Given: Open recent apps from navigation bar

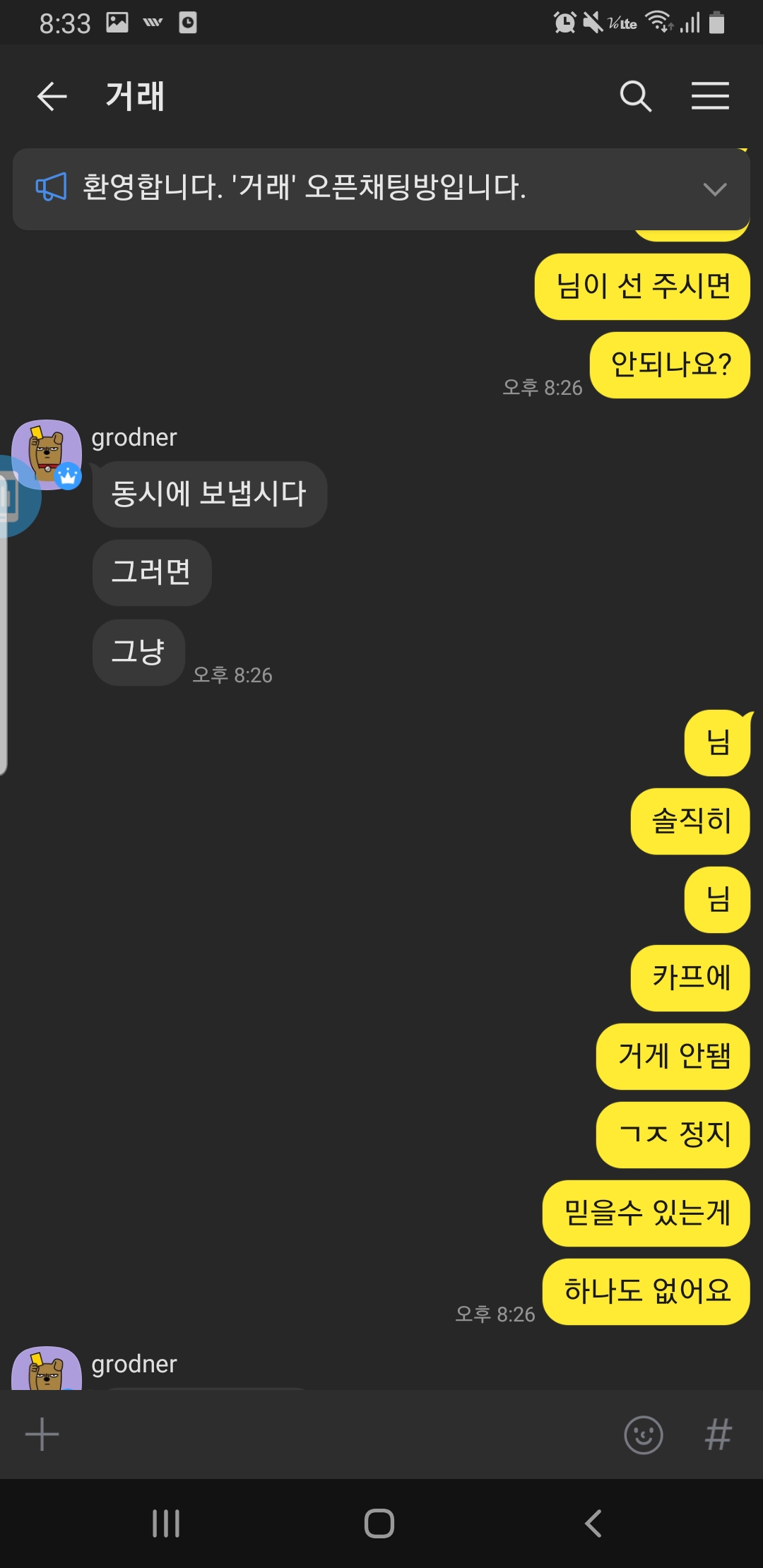Looking at the screenshot, I should pyautogui.click(x=166, y=1524).
